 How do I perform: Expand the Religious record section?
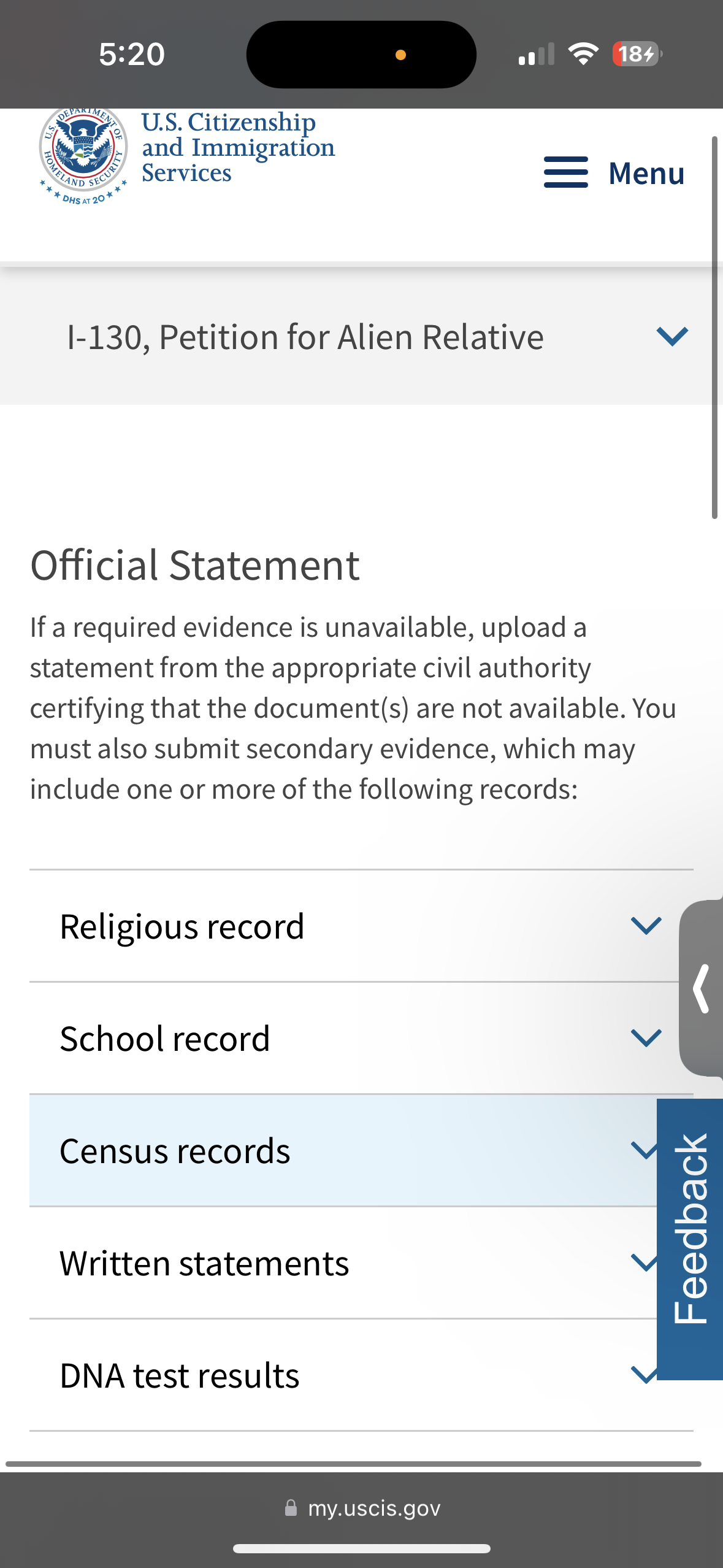361,926
